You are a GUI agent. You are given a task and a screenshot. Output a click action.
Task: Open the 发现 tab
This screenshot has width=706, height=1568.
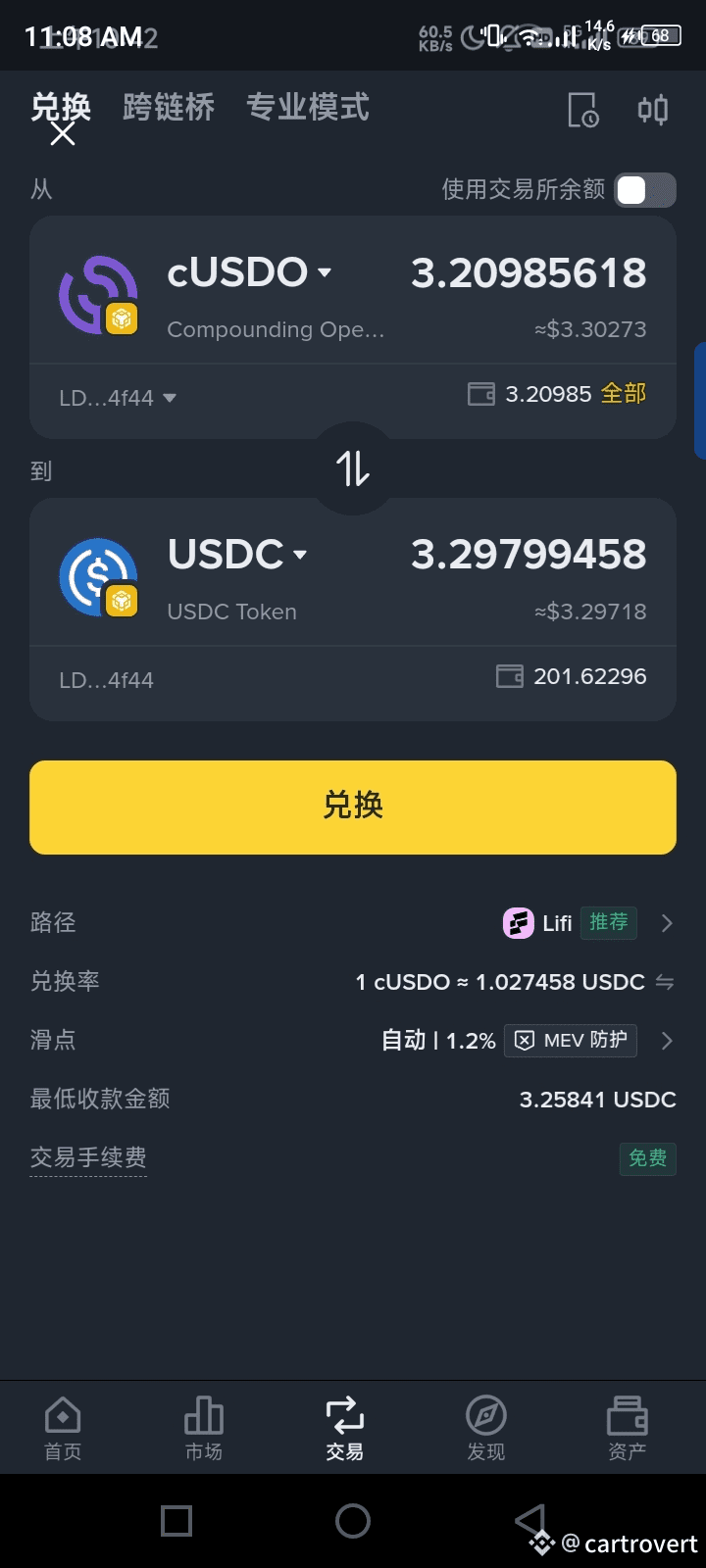coord(486,1429)
